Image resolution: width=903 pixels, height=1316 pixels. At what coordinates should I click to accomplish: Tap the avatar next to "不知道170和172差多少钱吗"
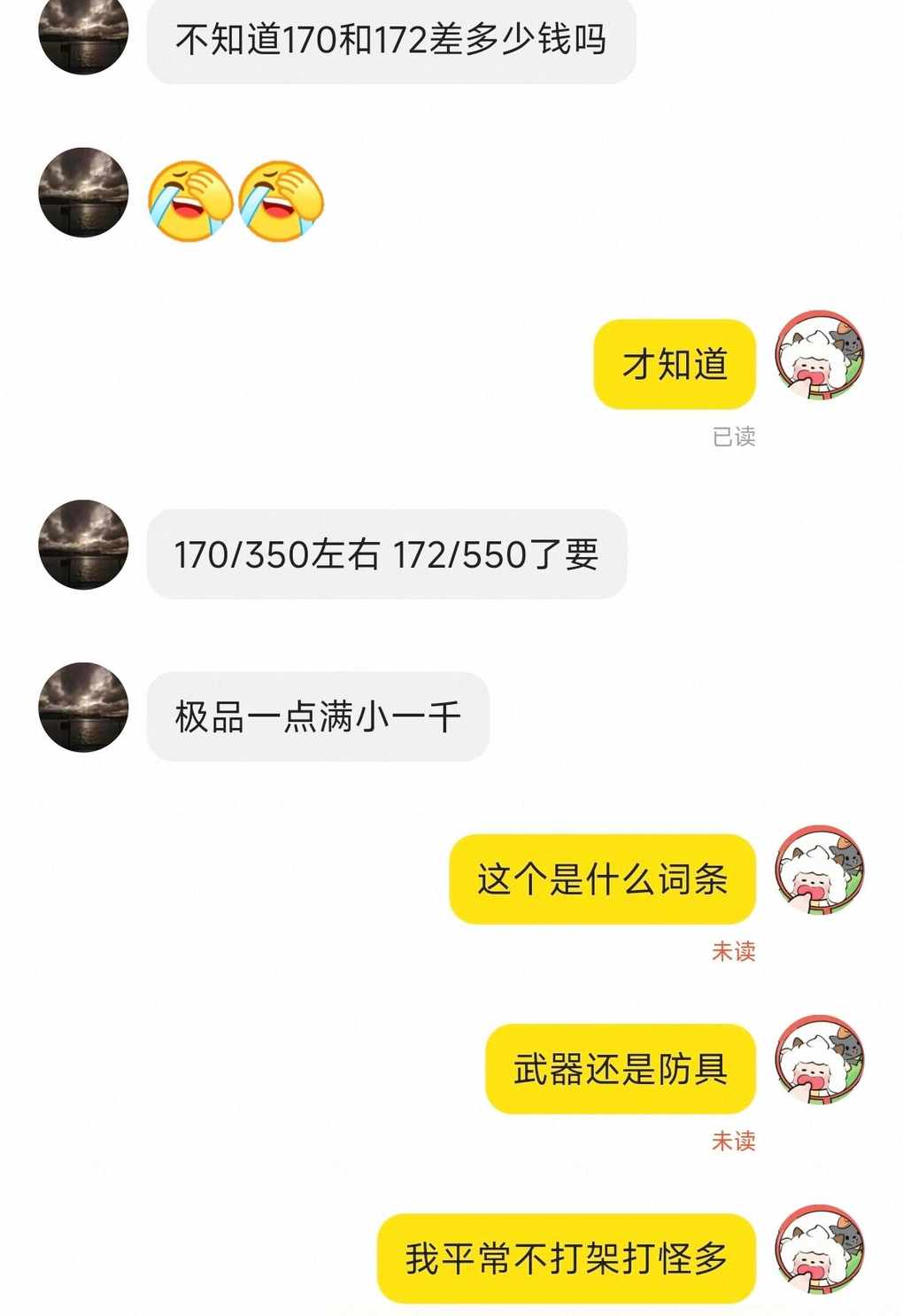(83, 32)
